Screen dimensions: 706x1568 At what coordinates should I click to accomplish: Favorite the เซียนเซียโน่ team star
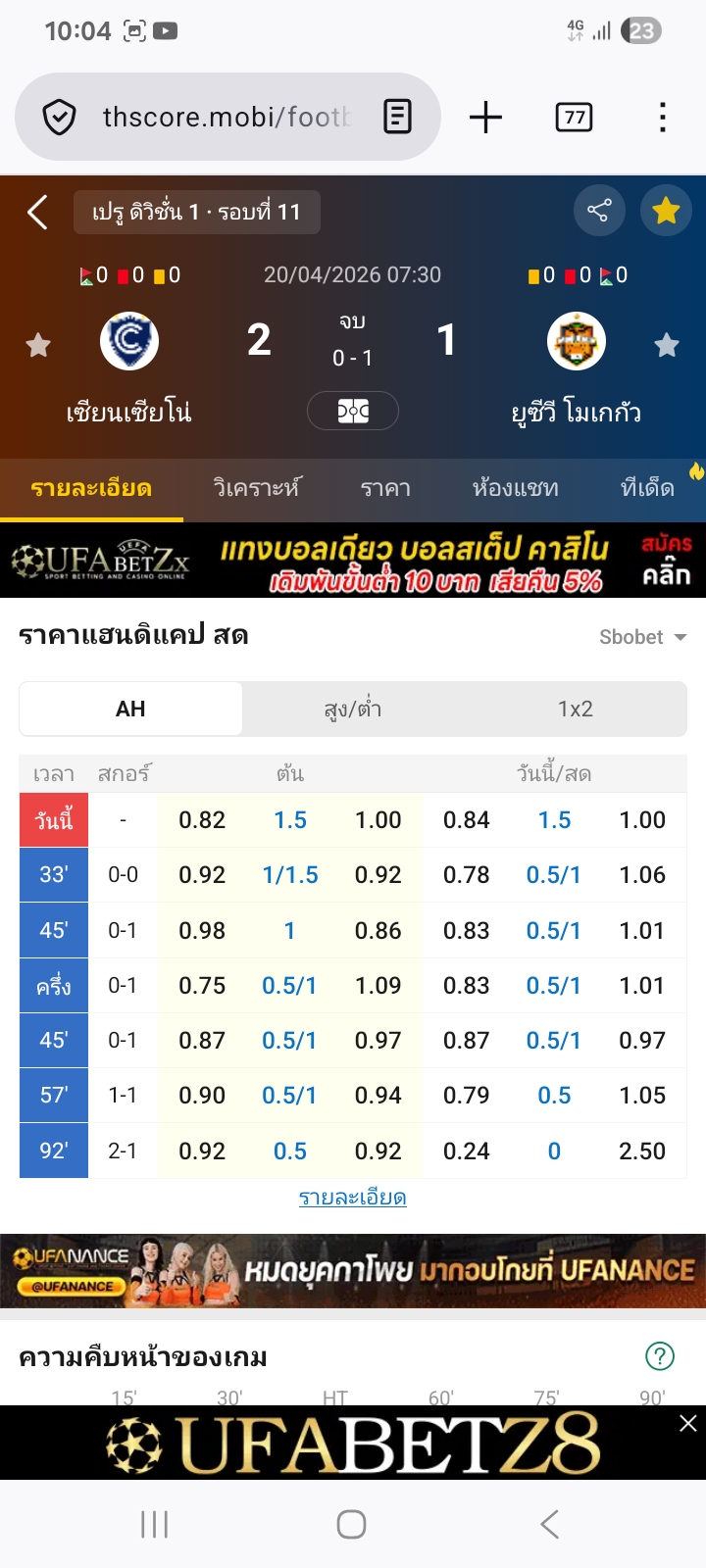38,345
